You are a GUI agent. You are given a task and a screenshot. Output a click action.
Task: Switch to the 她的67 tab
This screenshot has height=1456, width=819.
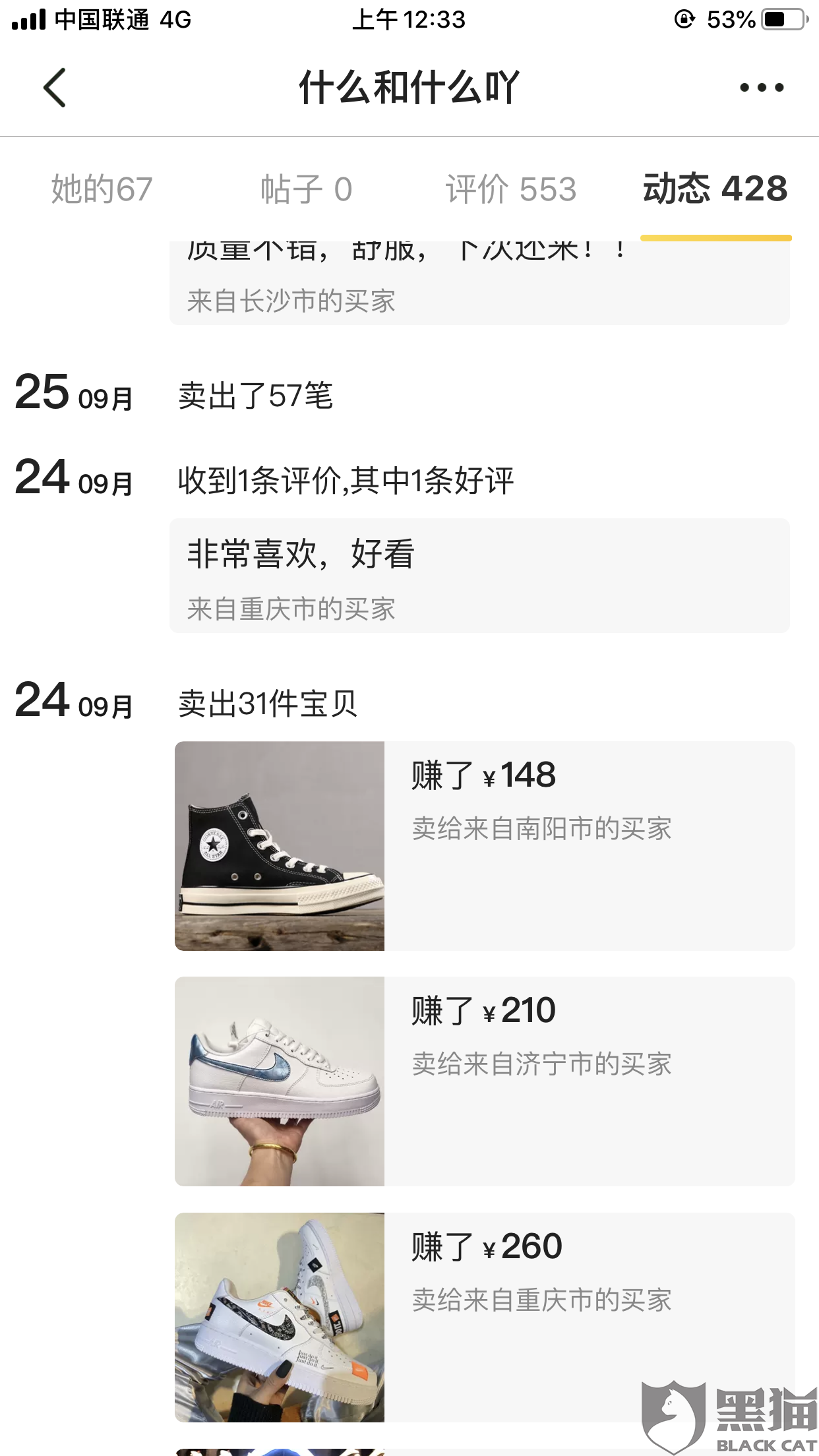click(102, 189)
